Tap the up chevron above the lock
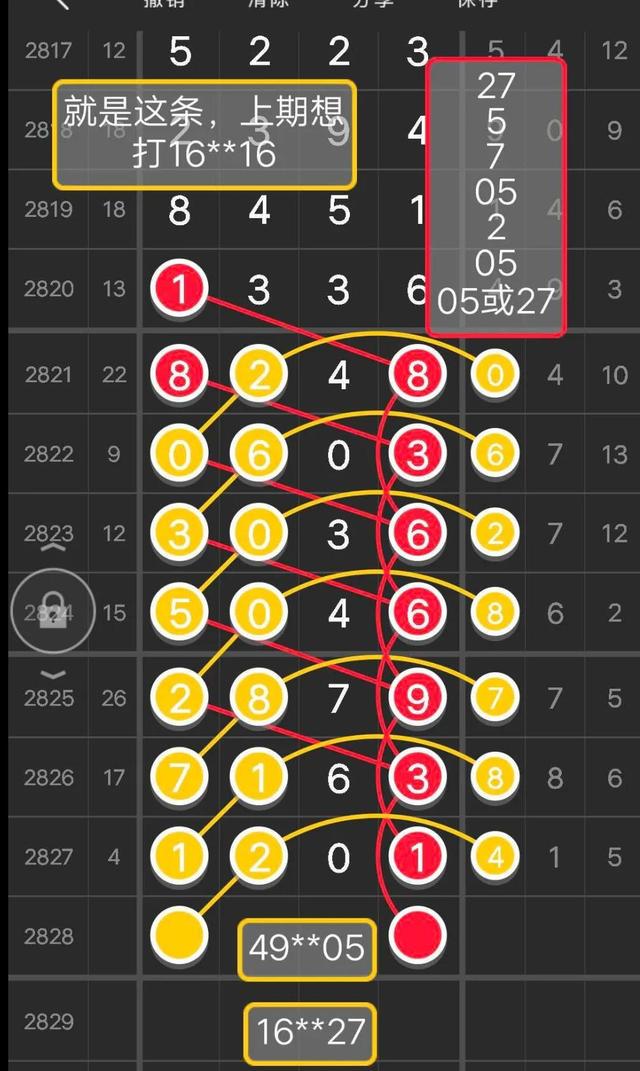This screenshot has height=1071, width=640. pos(53,547)
